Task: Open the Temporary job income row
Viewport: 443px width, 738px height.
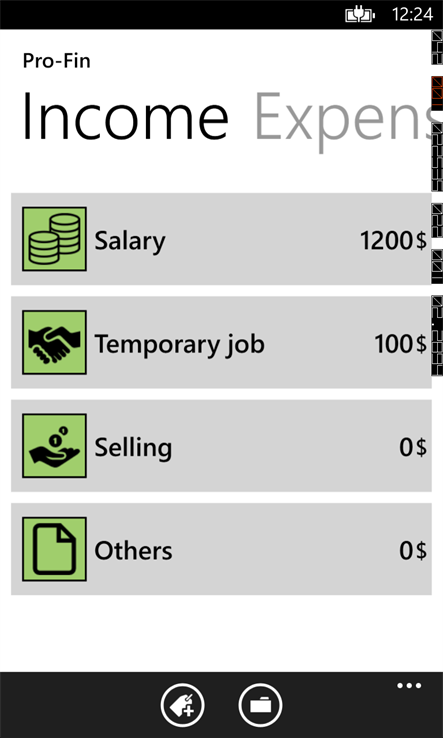Action: 221,342
